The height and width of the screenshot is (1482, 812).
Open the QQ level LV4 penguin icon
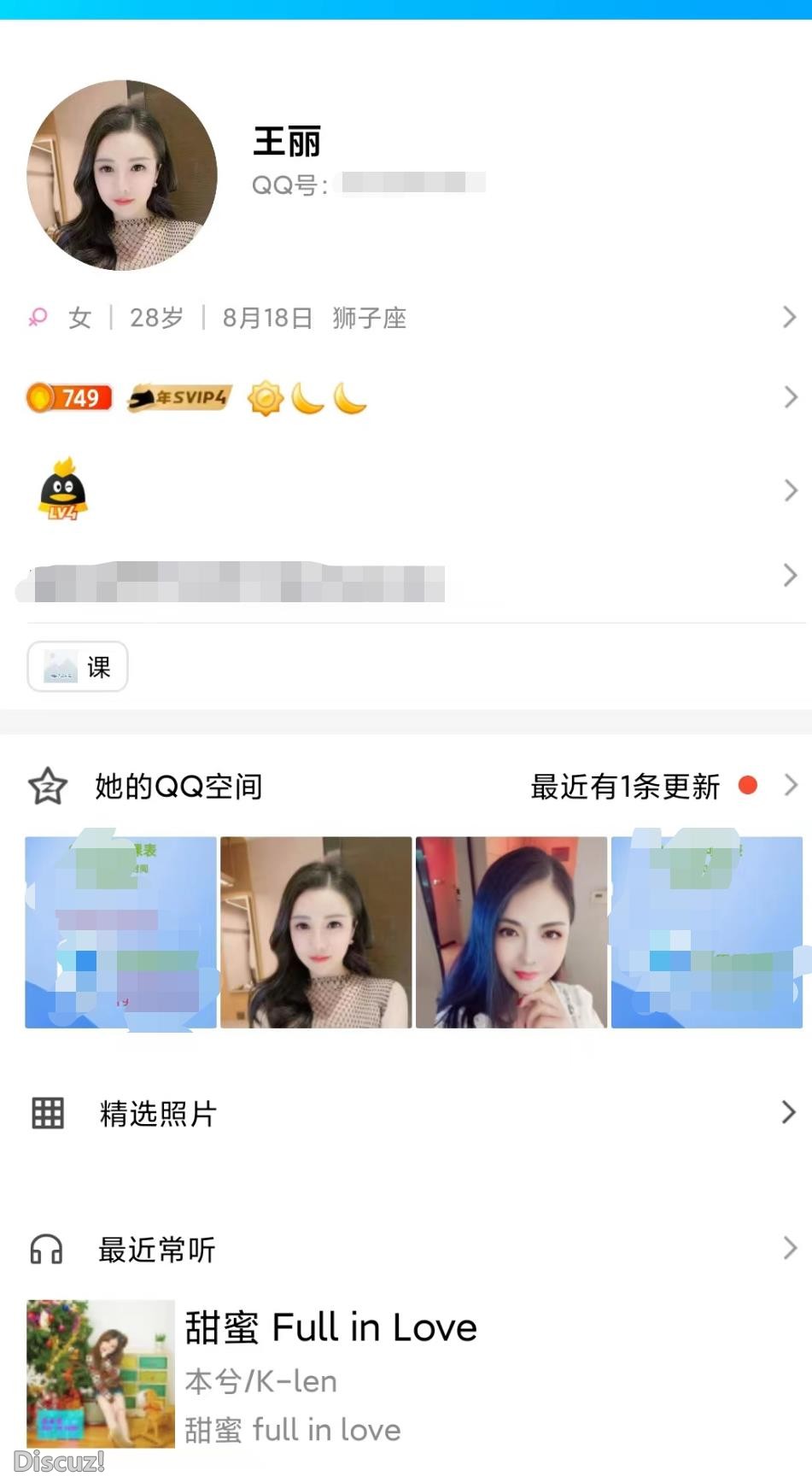[x=61, y=491]
